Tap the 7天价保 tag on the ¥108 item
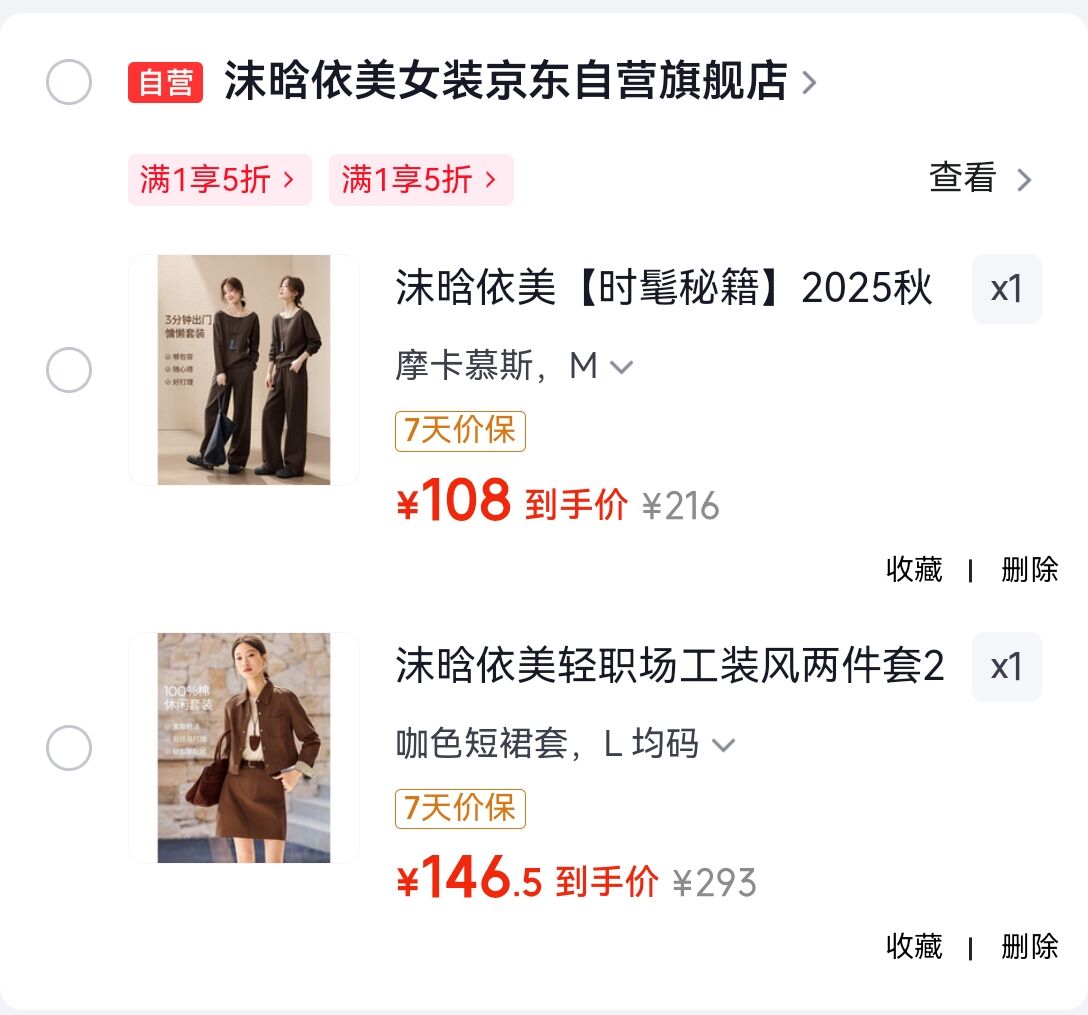Image resolution: width=1088 pixels, height=1015 pixels. (x=460, y=431)
